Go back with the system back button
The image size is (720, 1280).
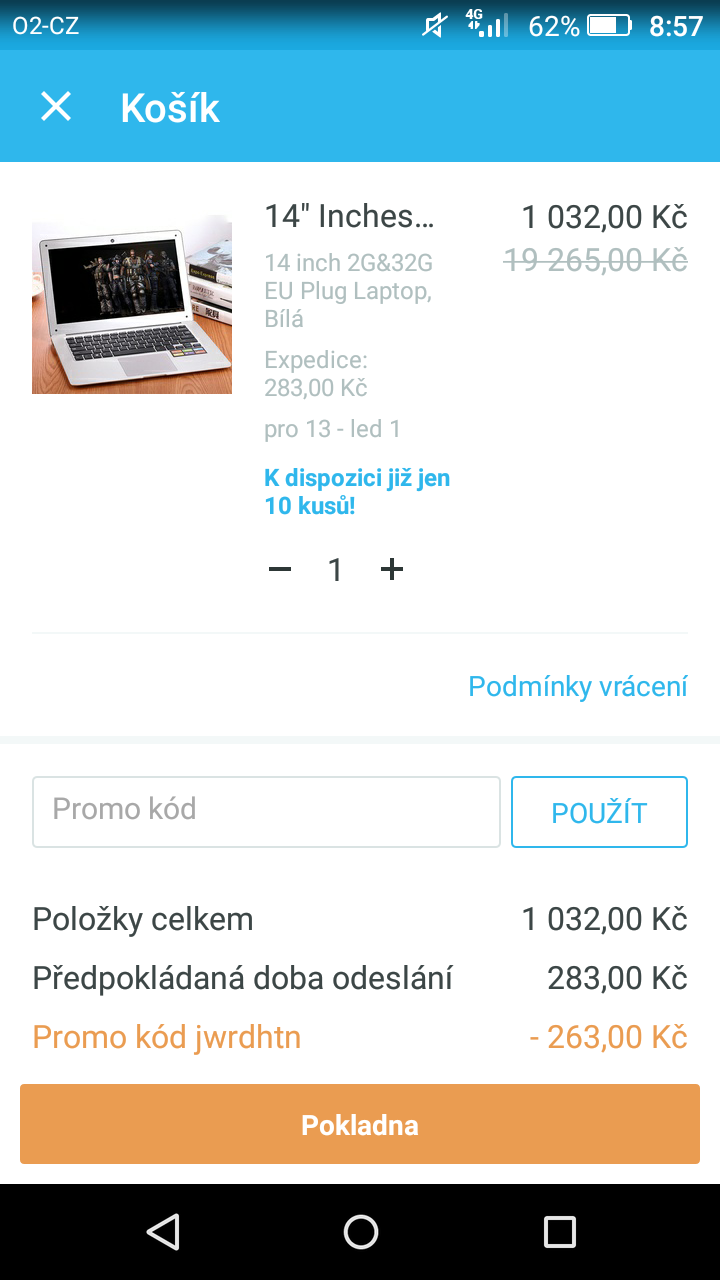pyautogui.click(x=162, y=1231)
